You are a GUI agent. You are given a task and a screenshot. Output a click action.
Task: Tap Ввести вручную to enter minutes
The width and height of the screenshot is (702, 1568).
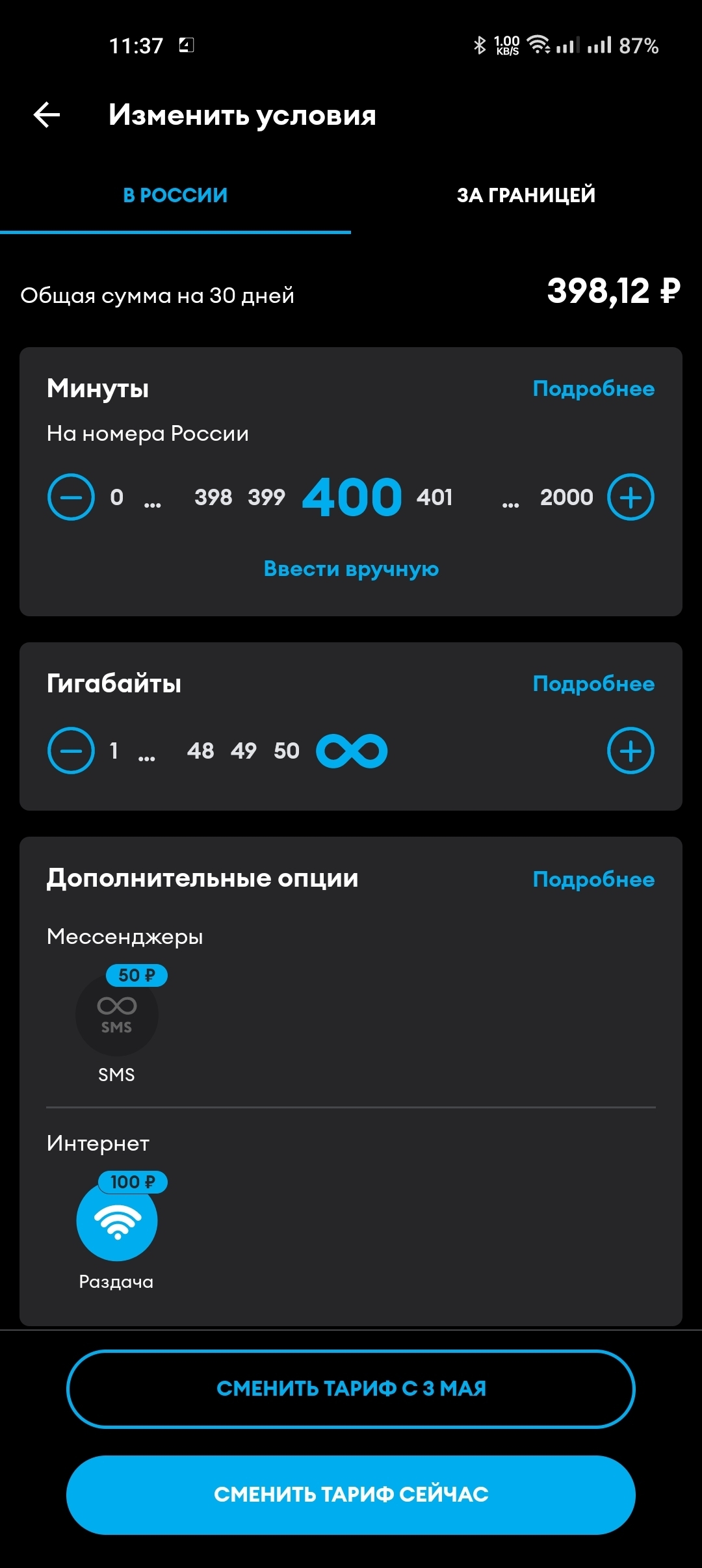(x=351, y=569)
